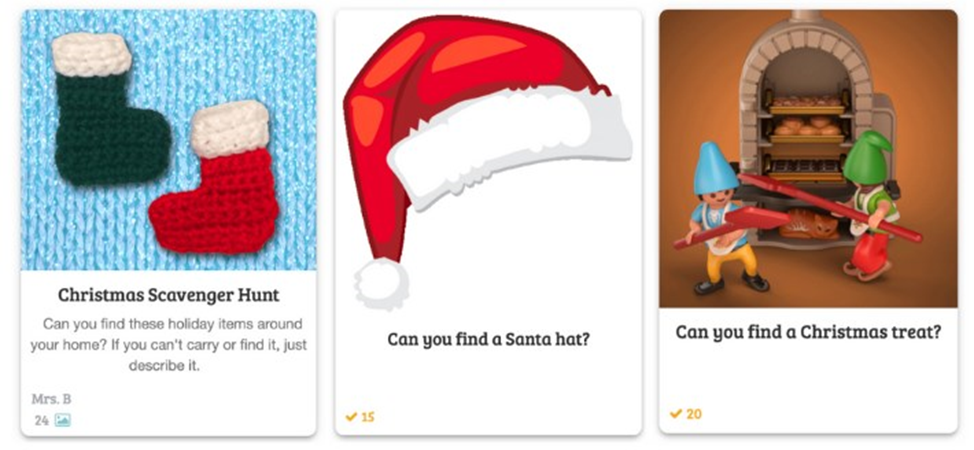Image resolution: width=974 pixels, height=450 pixels.
Task: Open the Christmas Scavenger Hunt card
Action: [168, 295]
